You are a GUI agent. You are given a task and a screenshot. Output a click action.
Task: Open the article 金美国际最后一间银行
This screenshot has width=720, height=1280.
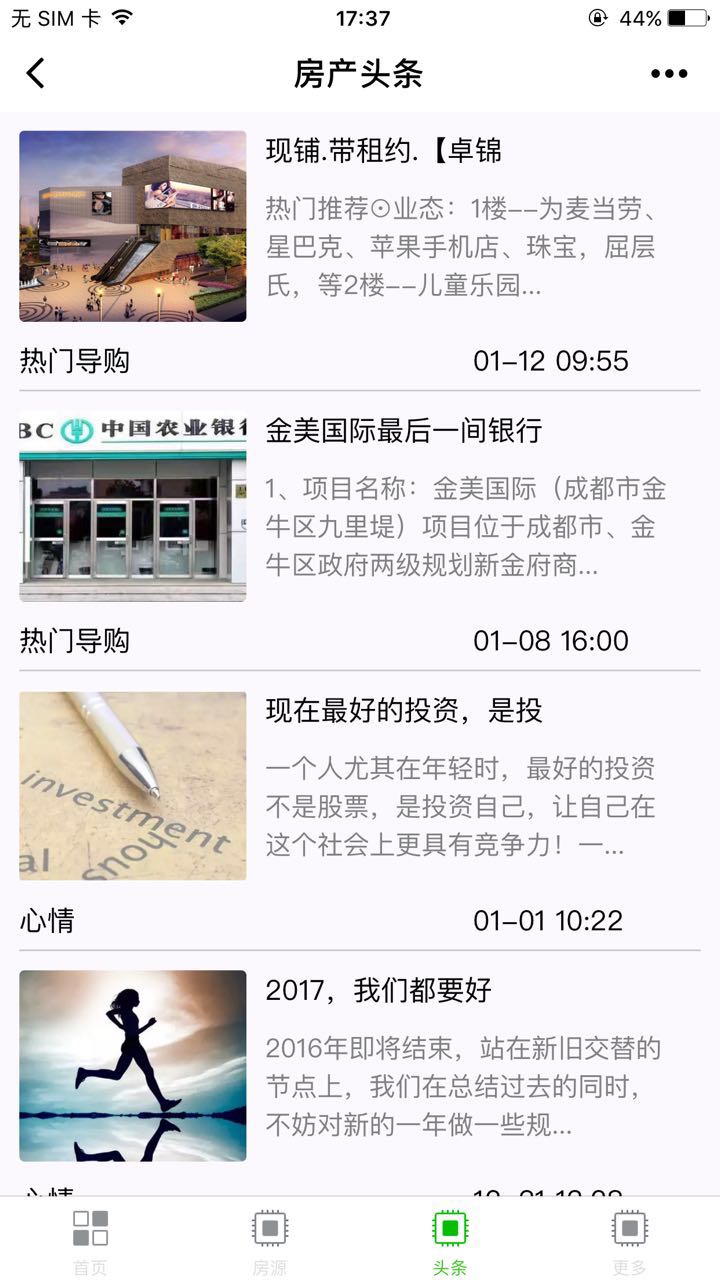pyautogui.click(x=403, y=431)
